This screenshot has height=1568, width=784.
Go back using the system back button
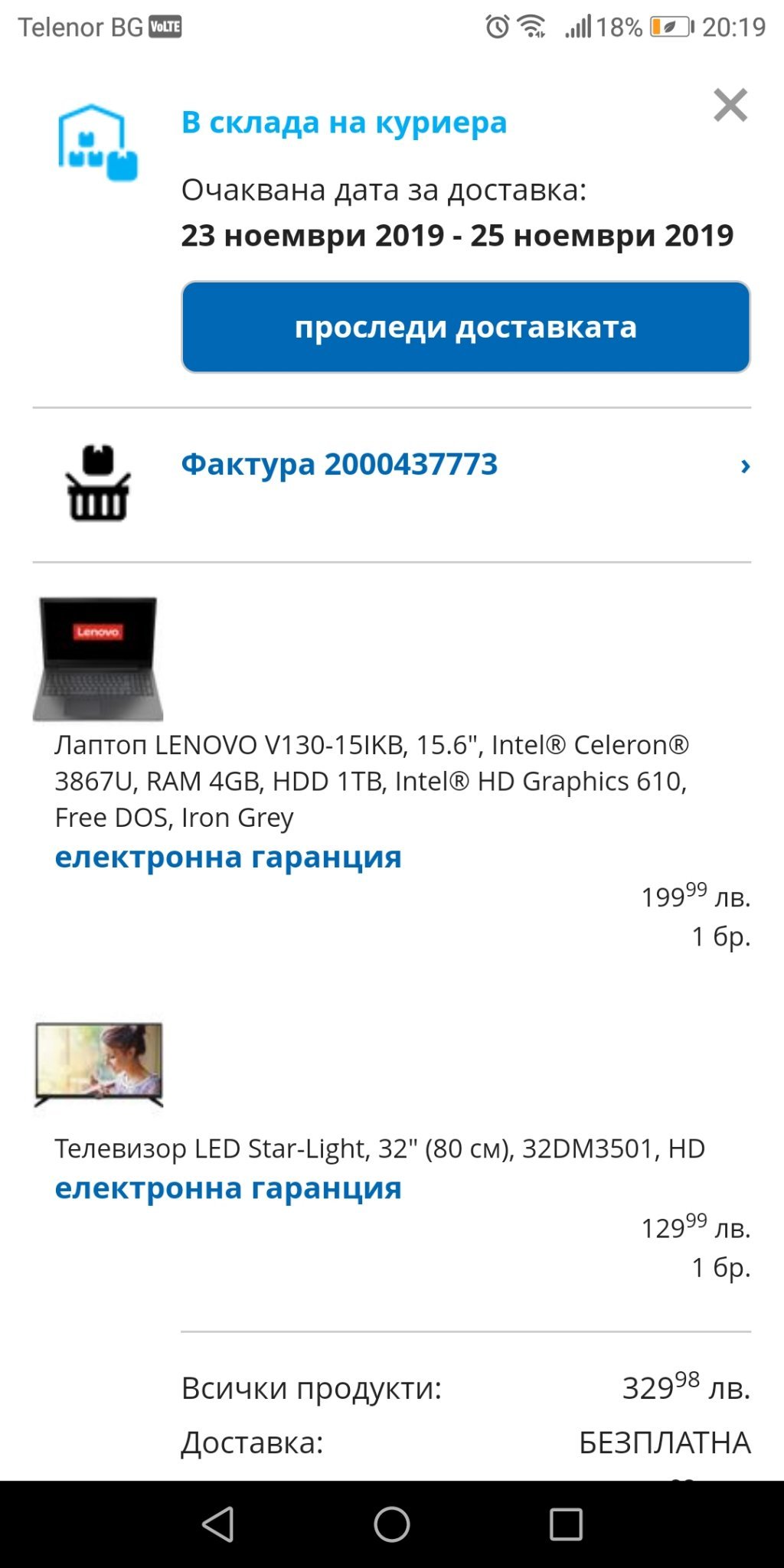coord(217,1524)
